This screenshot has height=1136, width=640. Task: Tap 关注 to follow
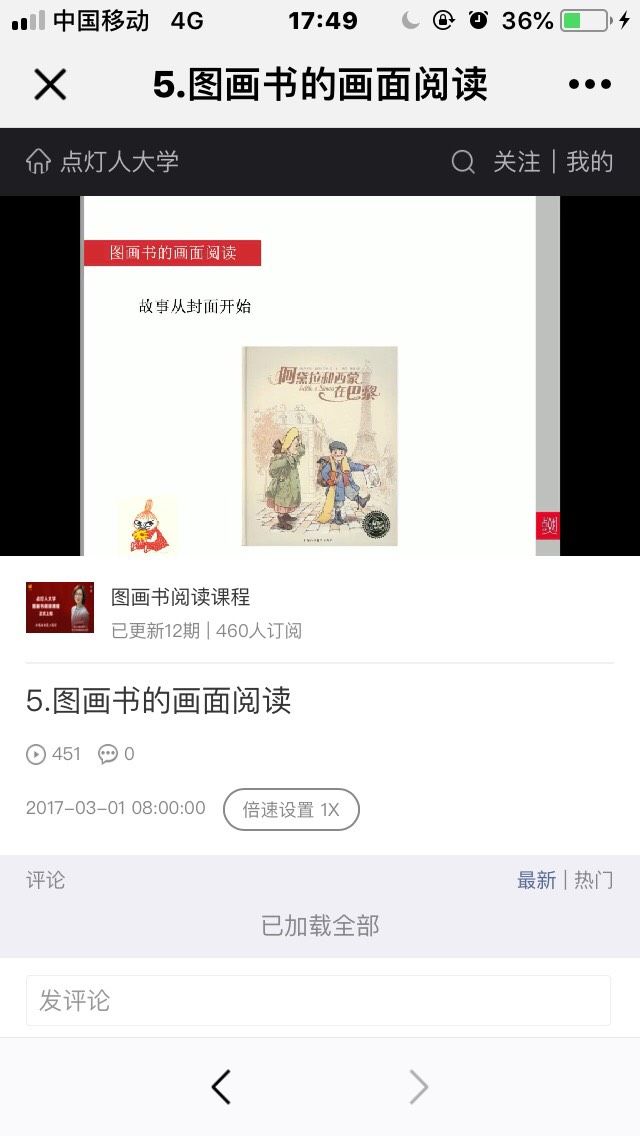point(516,162)
